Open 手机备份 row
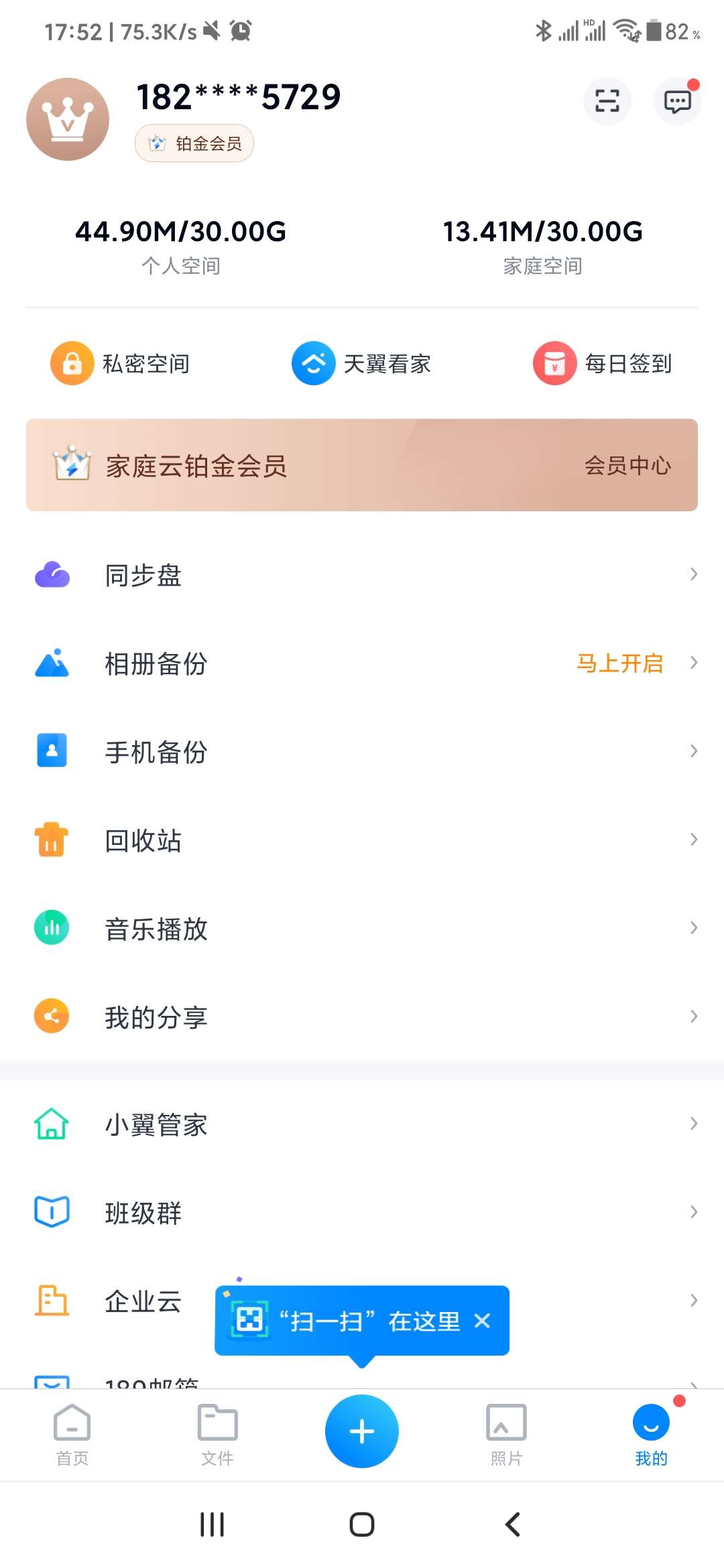724x1568 pixels. tap(362, 752)
